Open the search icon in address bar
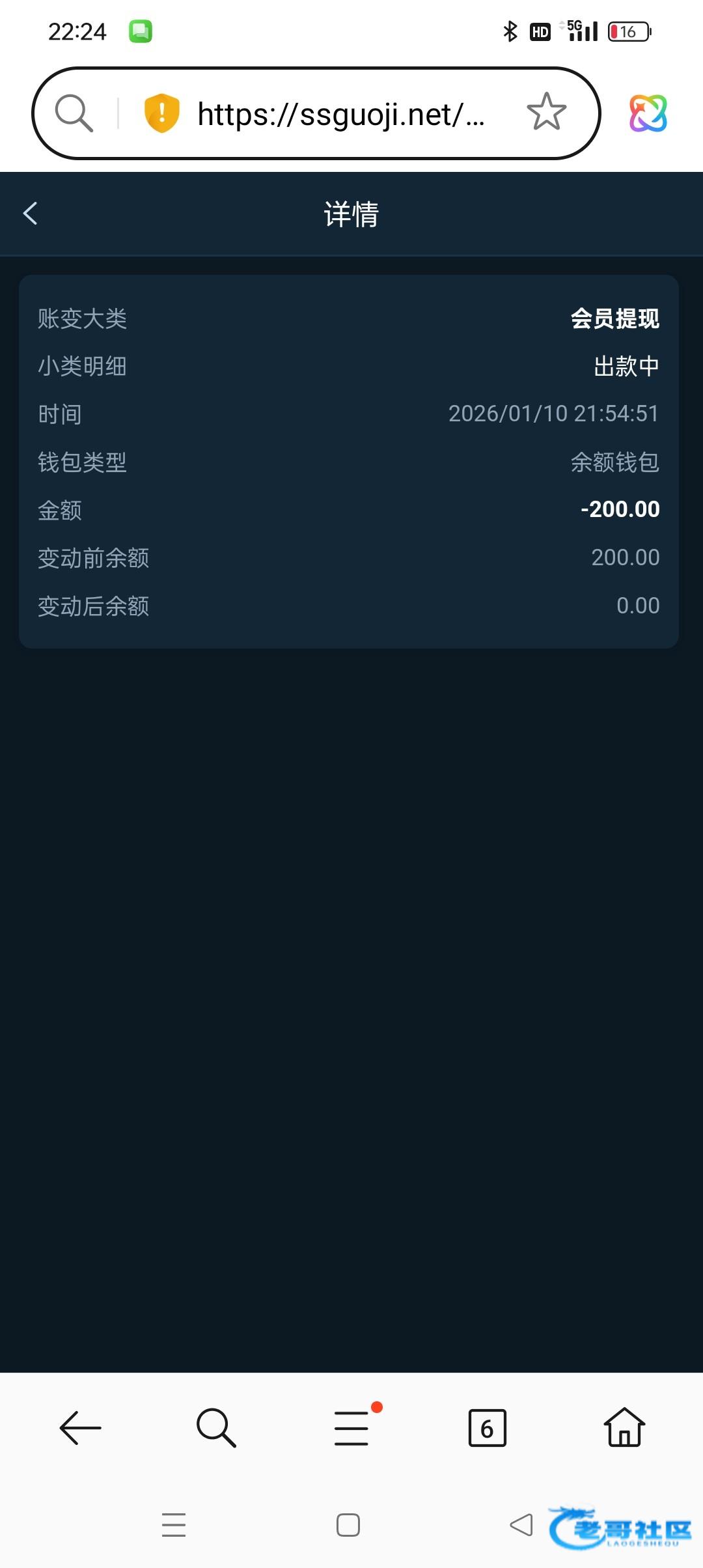Viewport: 703px width, 1568px height. (x=74, y=113)
